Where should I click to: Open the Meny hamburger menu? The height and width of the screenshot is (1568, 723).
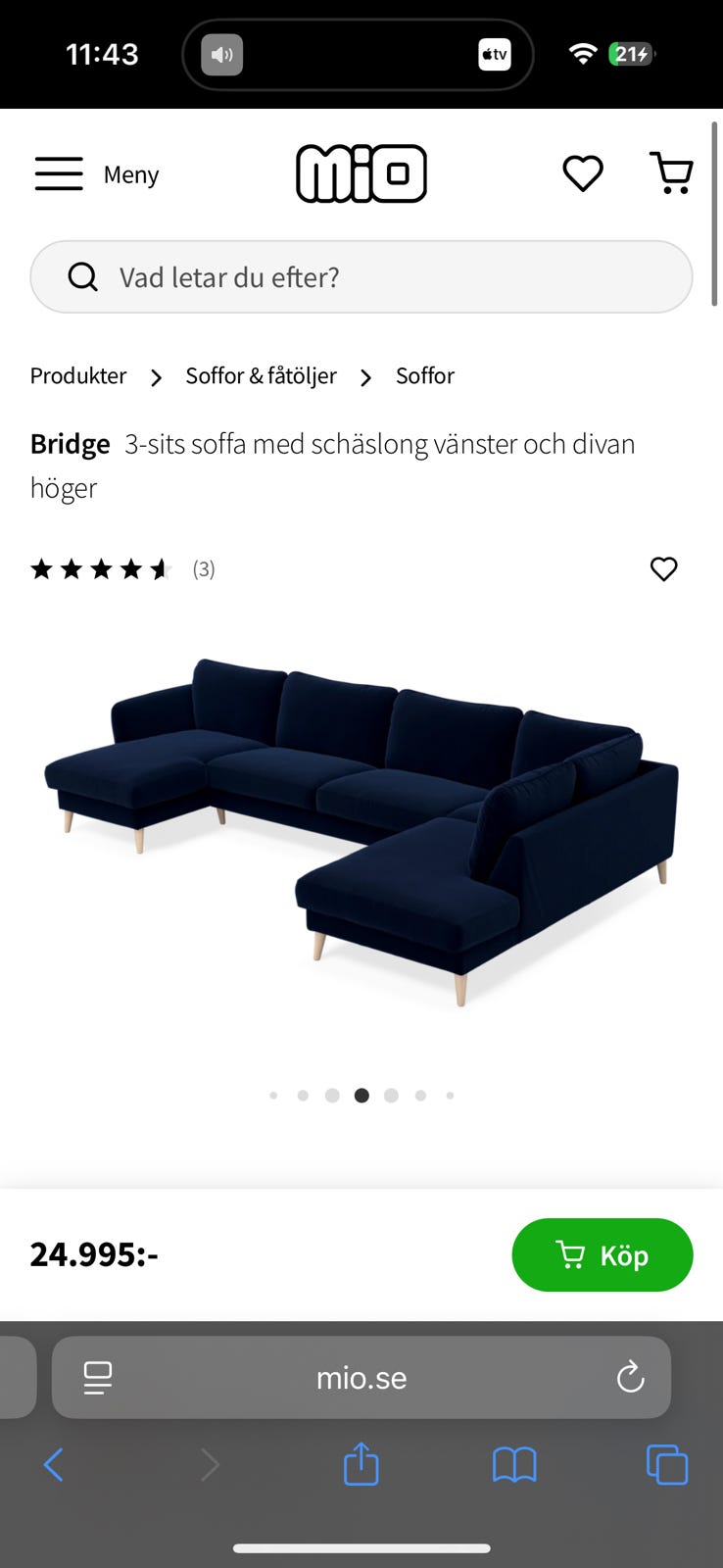[x=59, y=172]
